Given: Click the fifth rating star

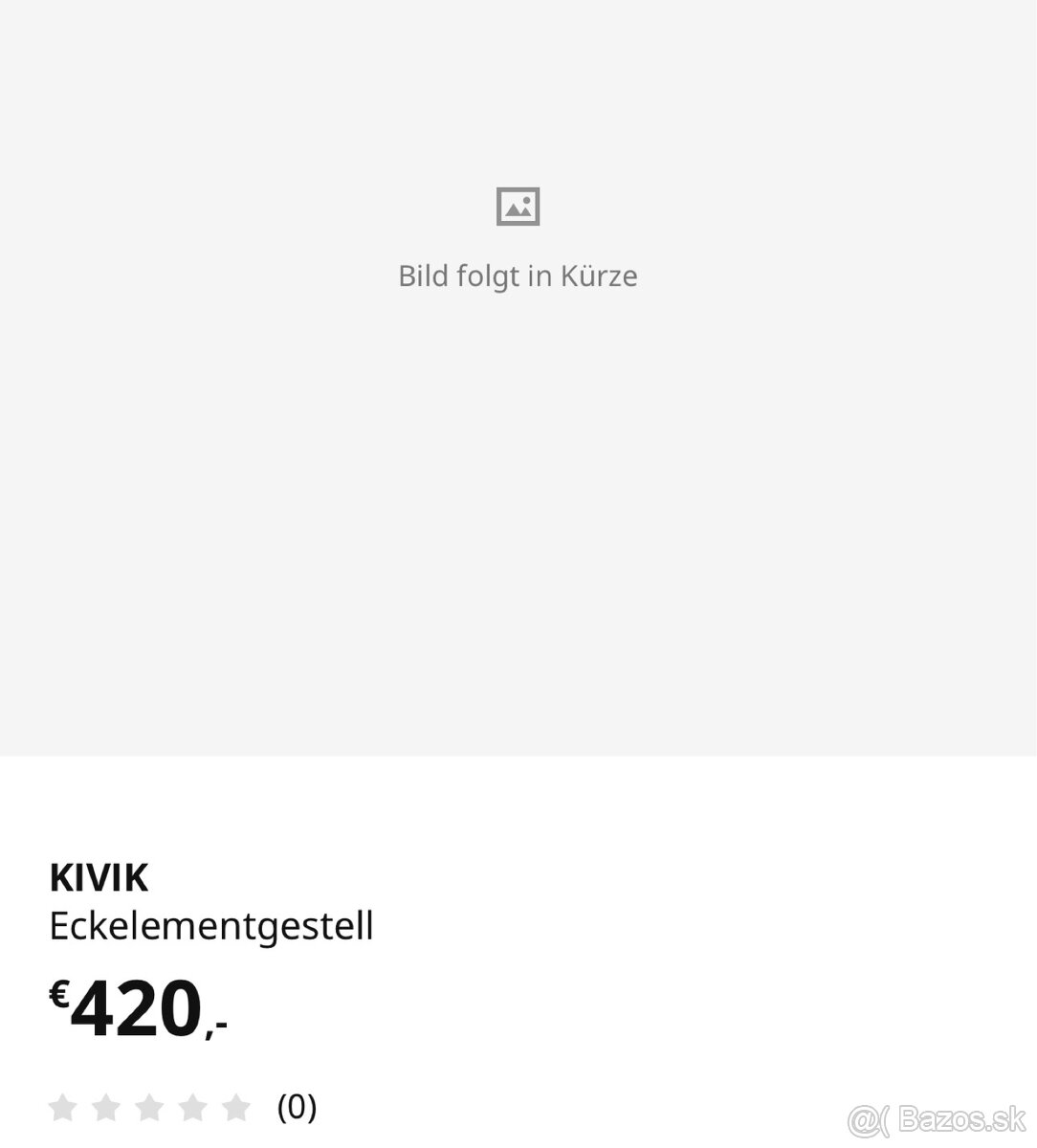Looking at the screenshot, I should click(233, 1108).
